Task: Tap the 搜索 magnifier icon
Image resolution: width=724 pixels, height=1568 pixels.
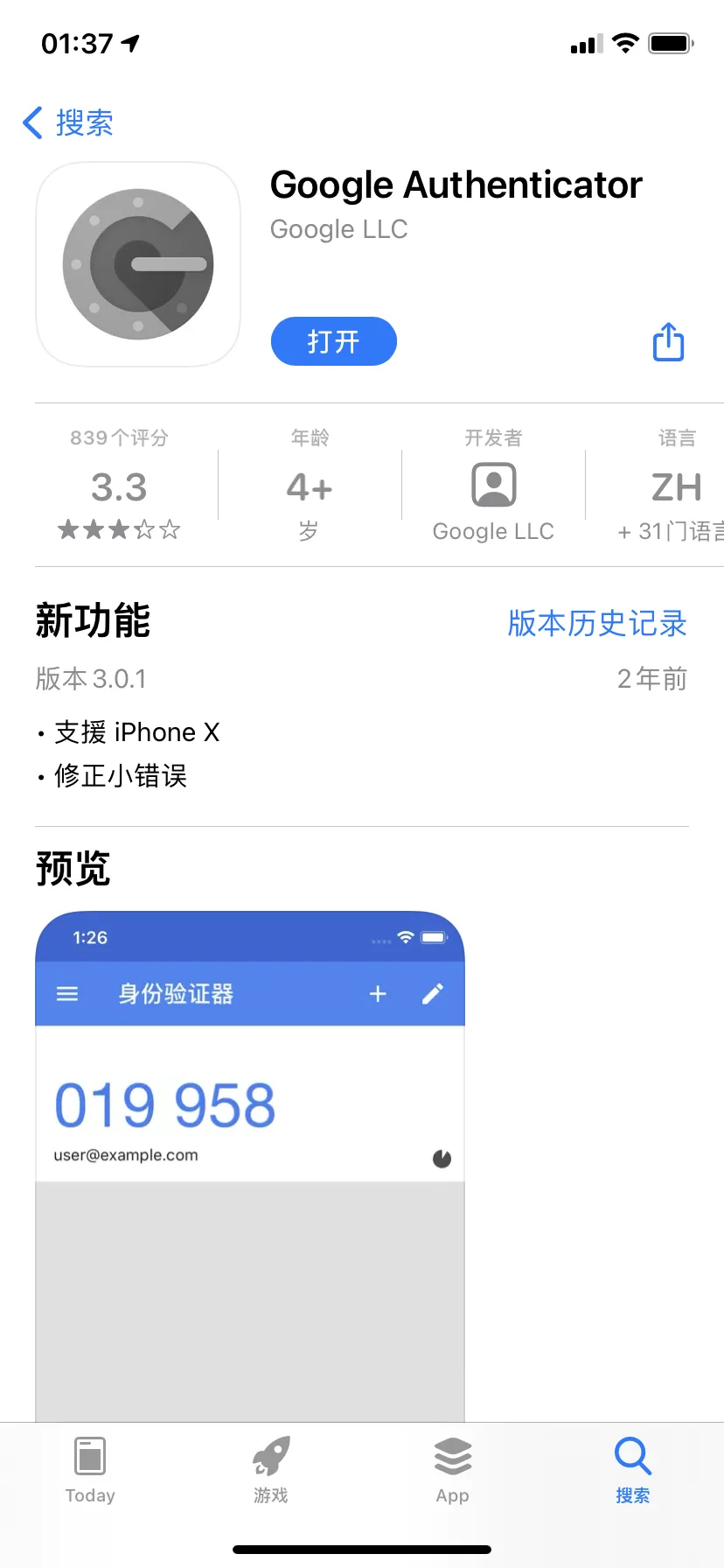Action: 632,1456
